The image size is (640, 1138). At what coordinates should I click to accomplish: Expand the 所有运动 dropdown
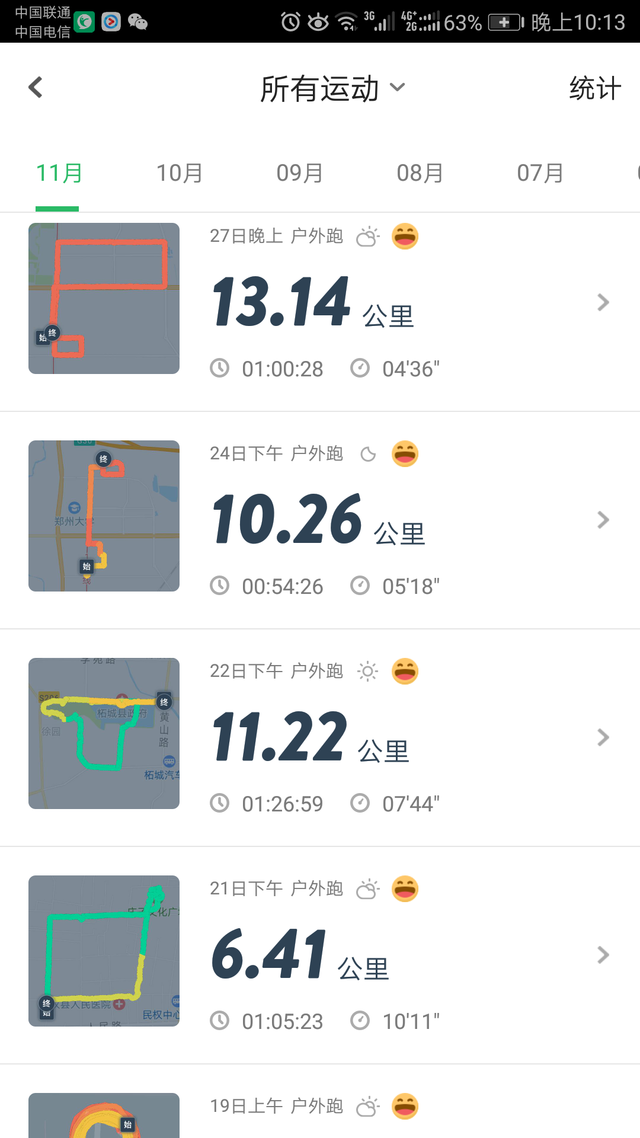click(332, 89)
